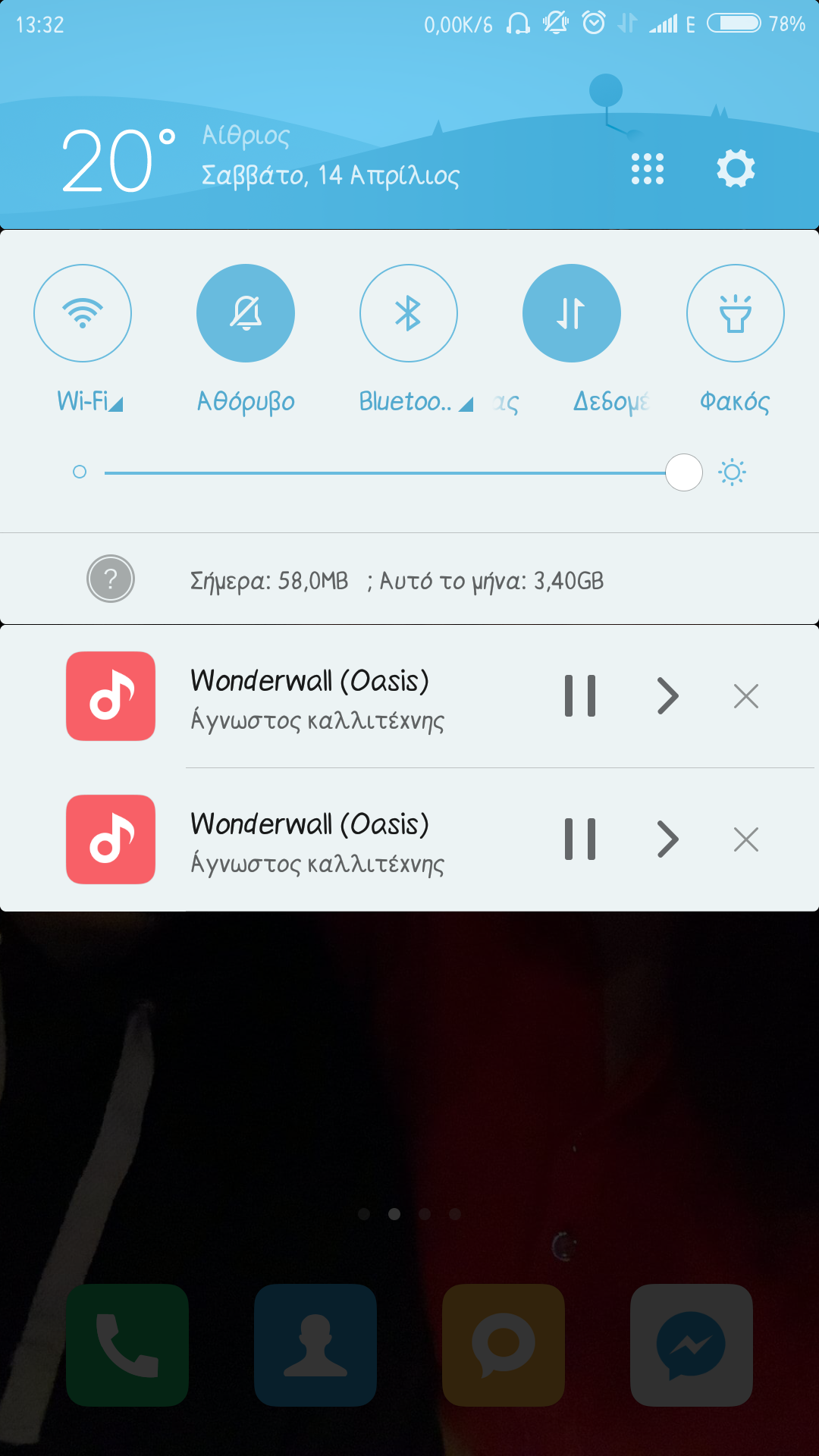Open the music app from second Wonderwall notification
Image resolution: width=819 pixels, height=1456 pixels.
click(x=111, y=839)
